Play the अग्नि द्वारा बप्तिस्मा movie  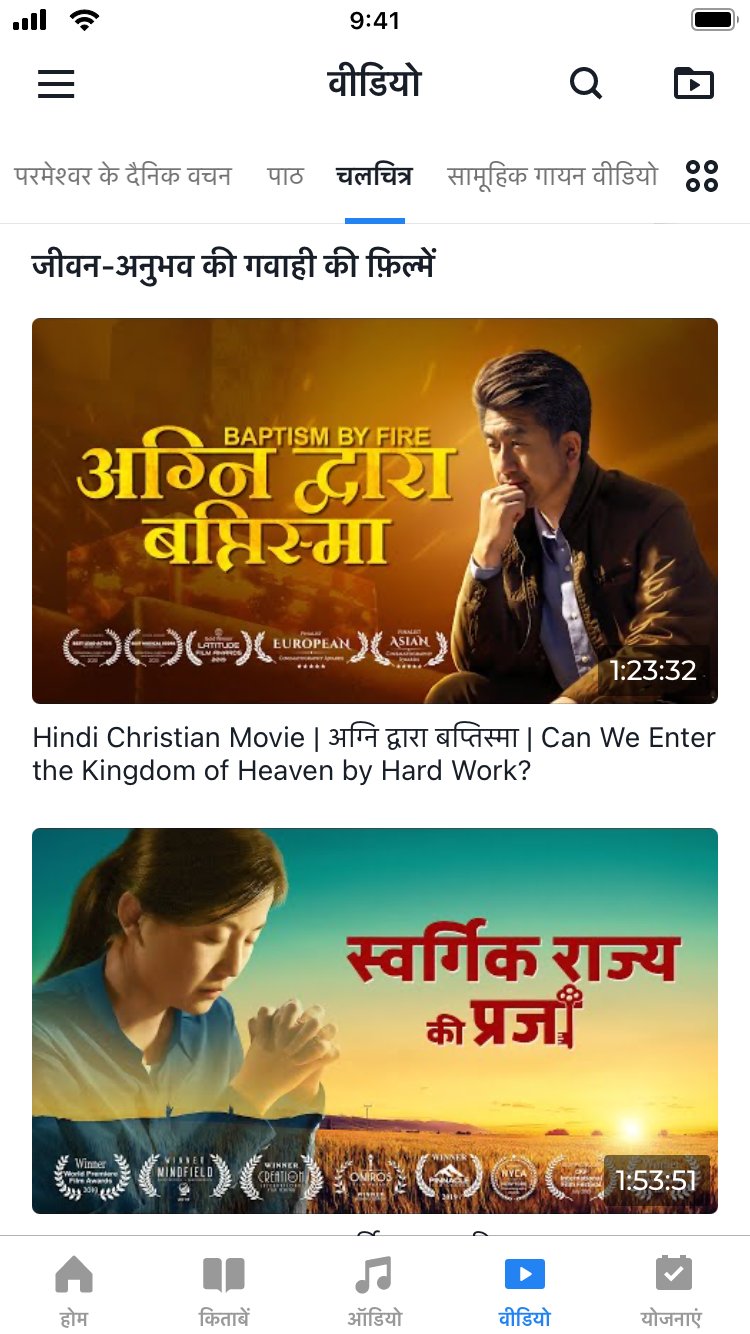point(375,510)
